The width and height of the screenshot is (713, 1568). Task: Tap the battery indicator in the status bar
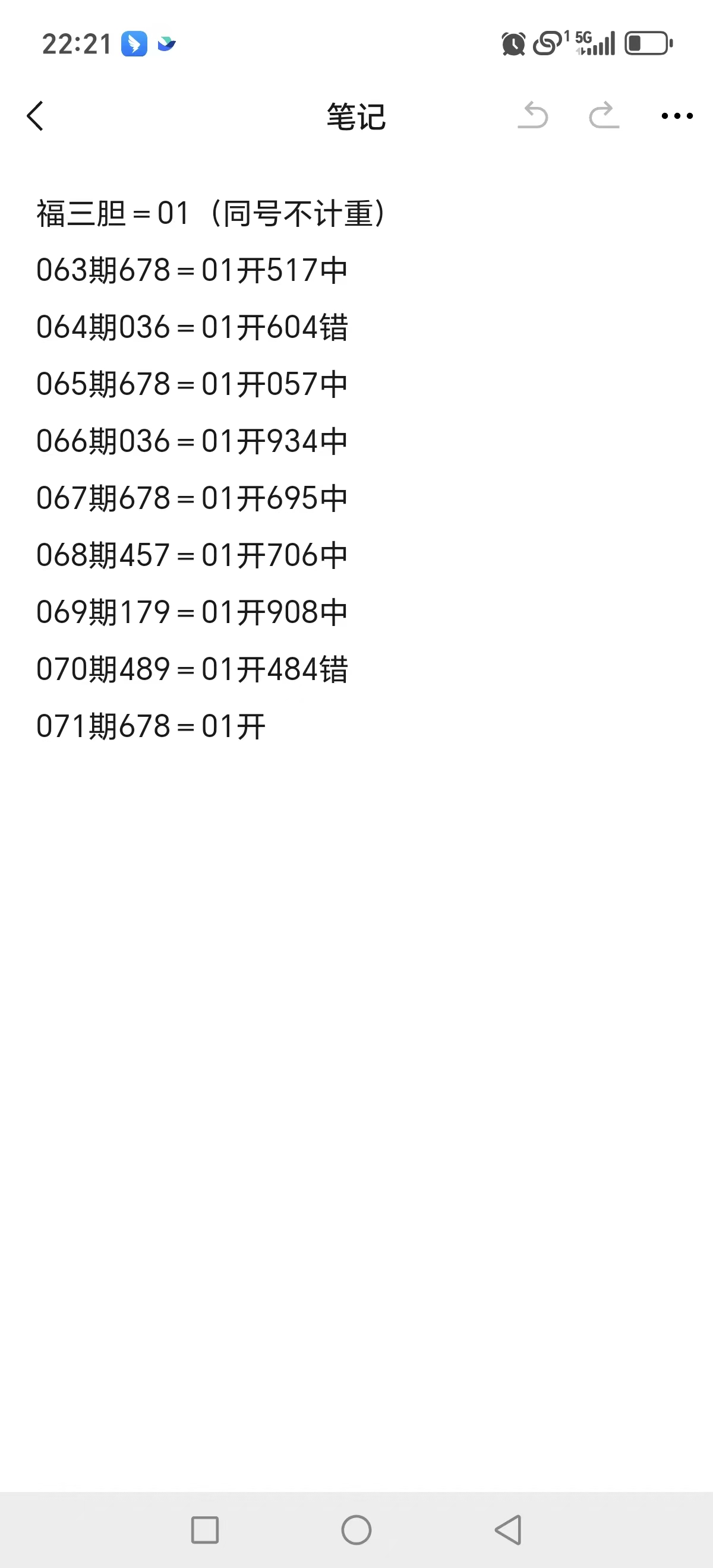(648, 43)
